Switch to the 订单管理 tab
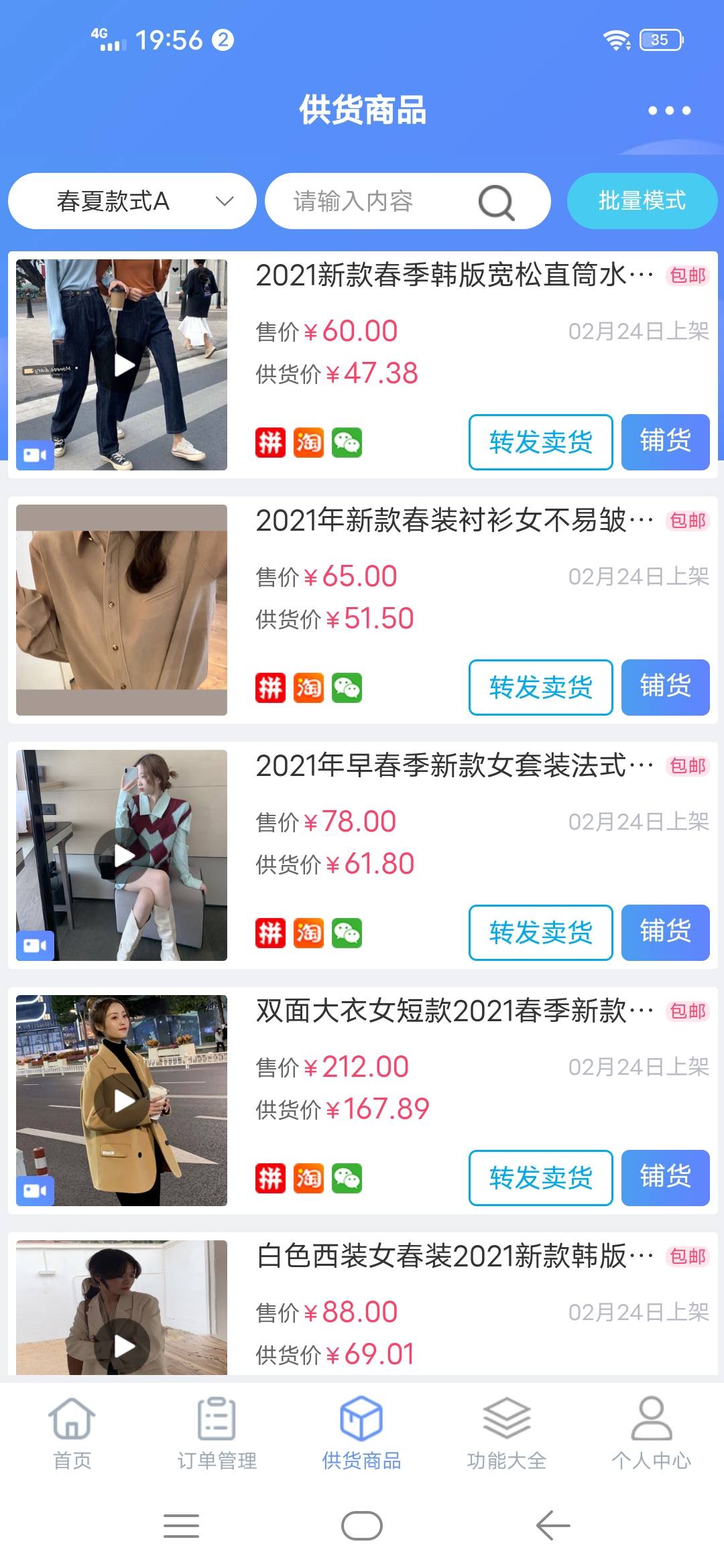The image size is (724, 1568). click(217, 1434)
